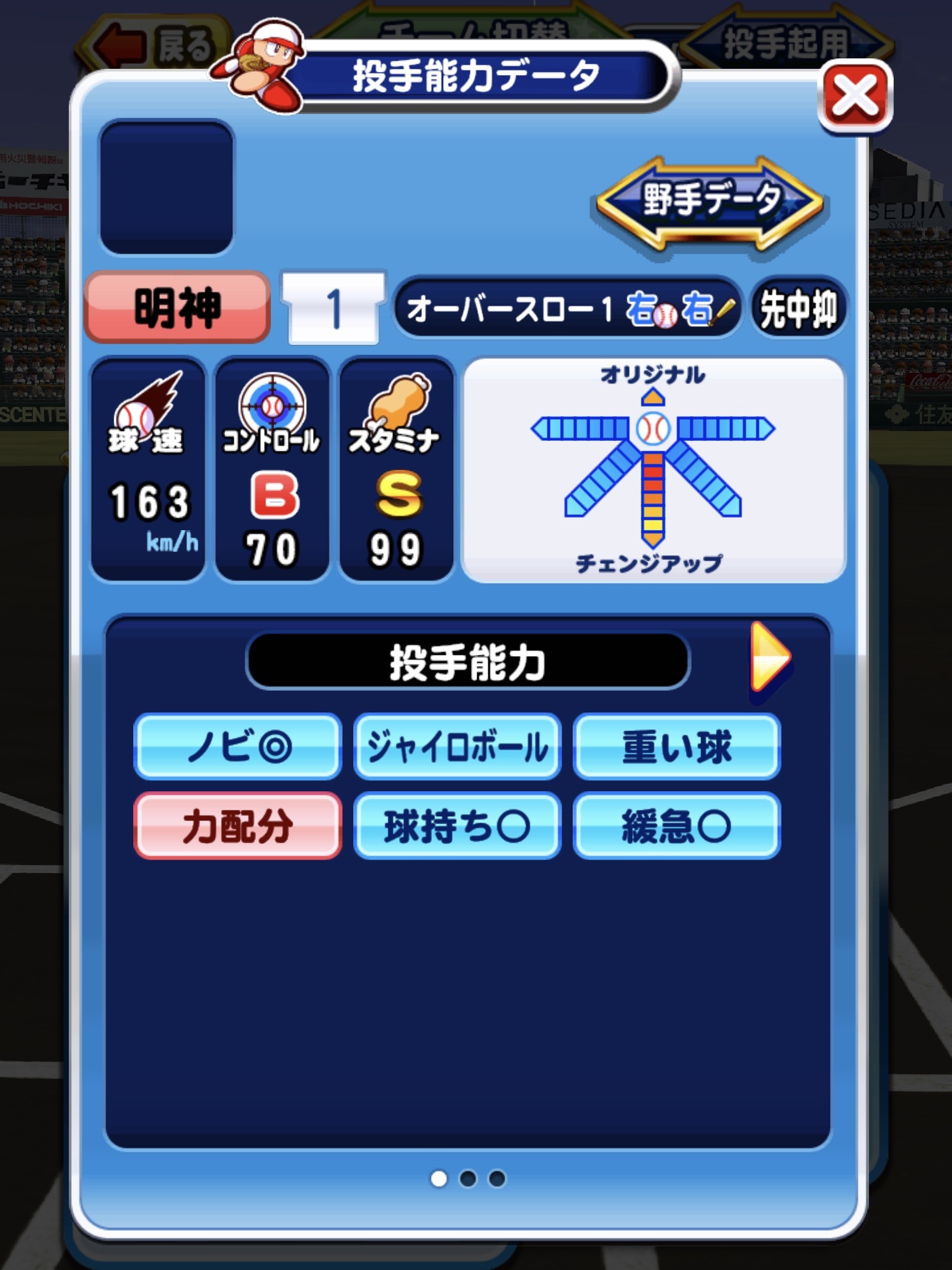This screenshot has width=952, height=1270.
Task: Go to next 投手能力 page arrow
Action: (770, 658)
